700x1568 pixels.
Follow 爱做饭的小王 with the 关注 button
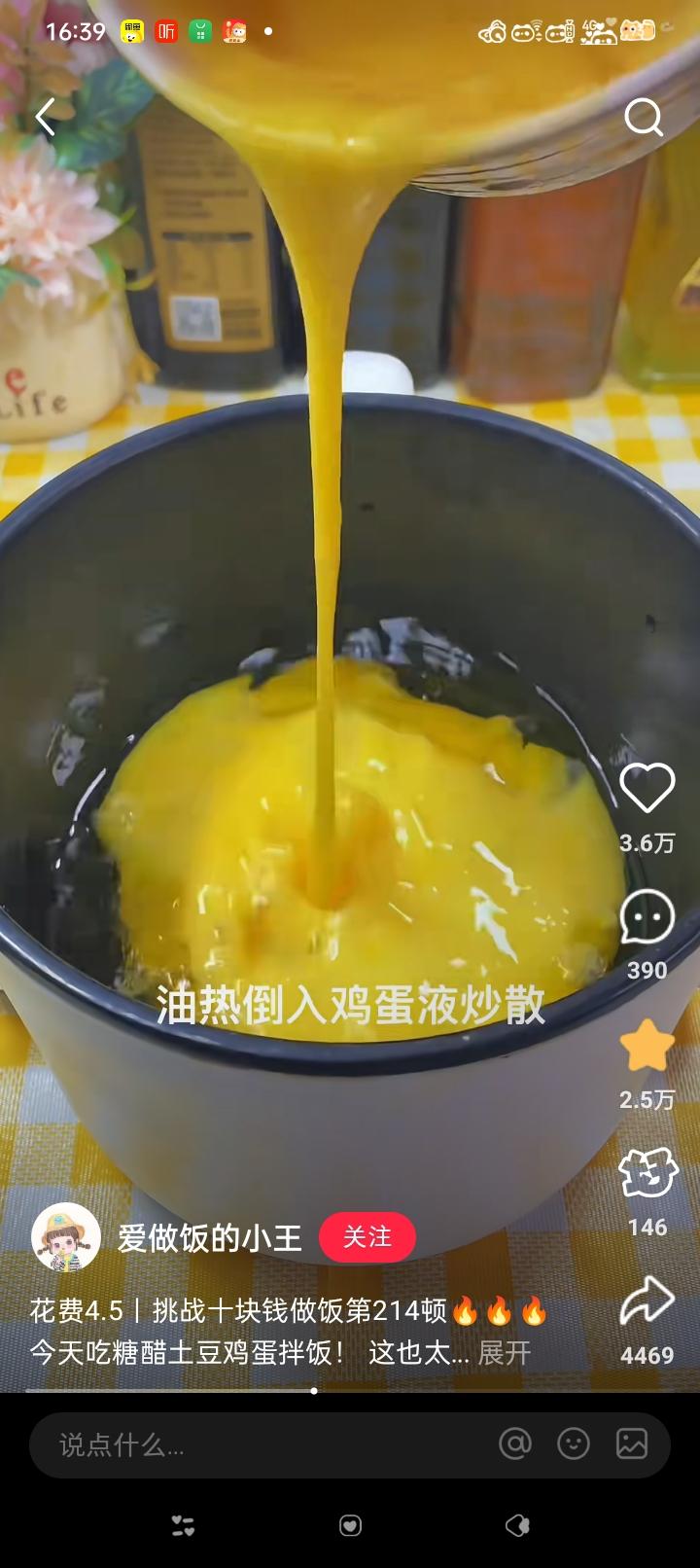(x=367, y=1237)
